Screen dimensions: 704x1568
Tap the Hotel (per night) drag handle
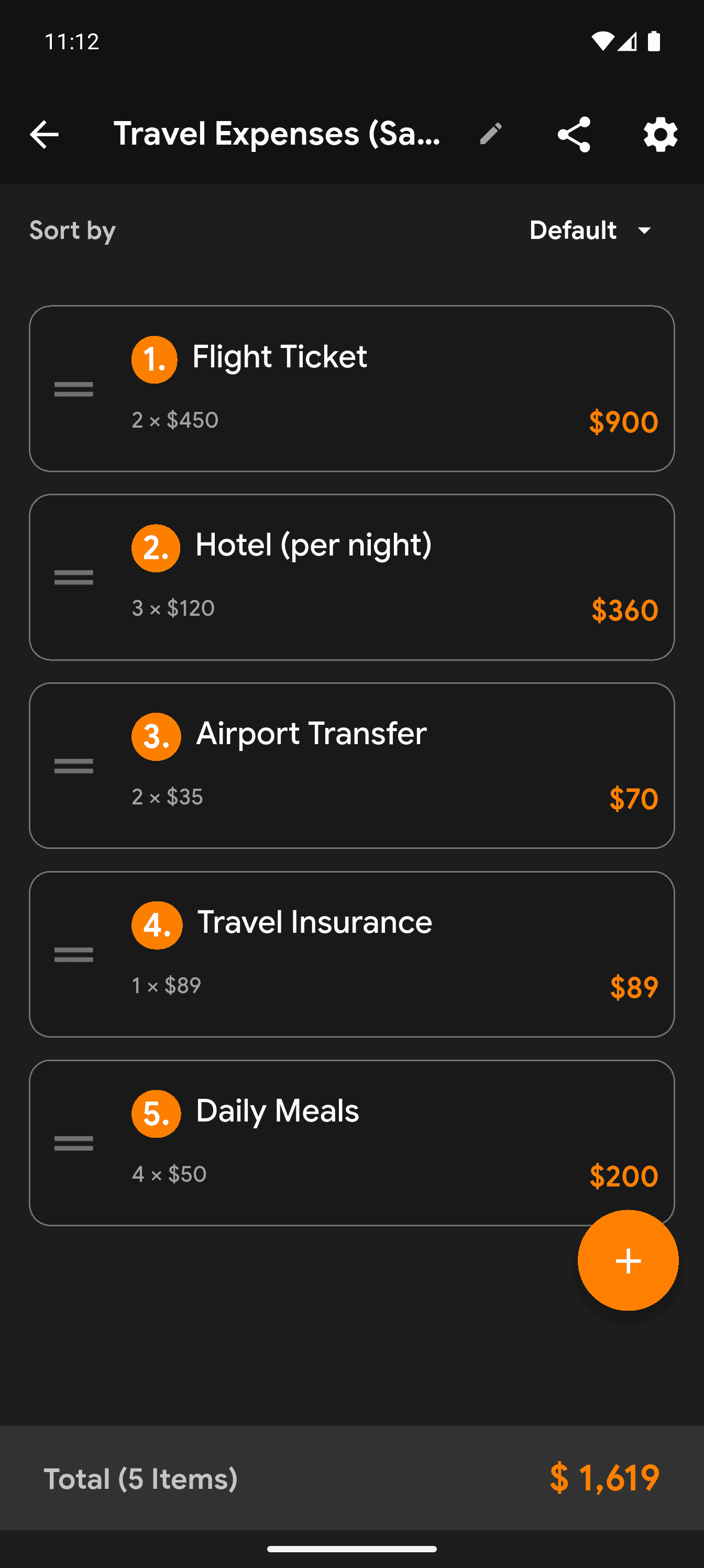(72, 577)
